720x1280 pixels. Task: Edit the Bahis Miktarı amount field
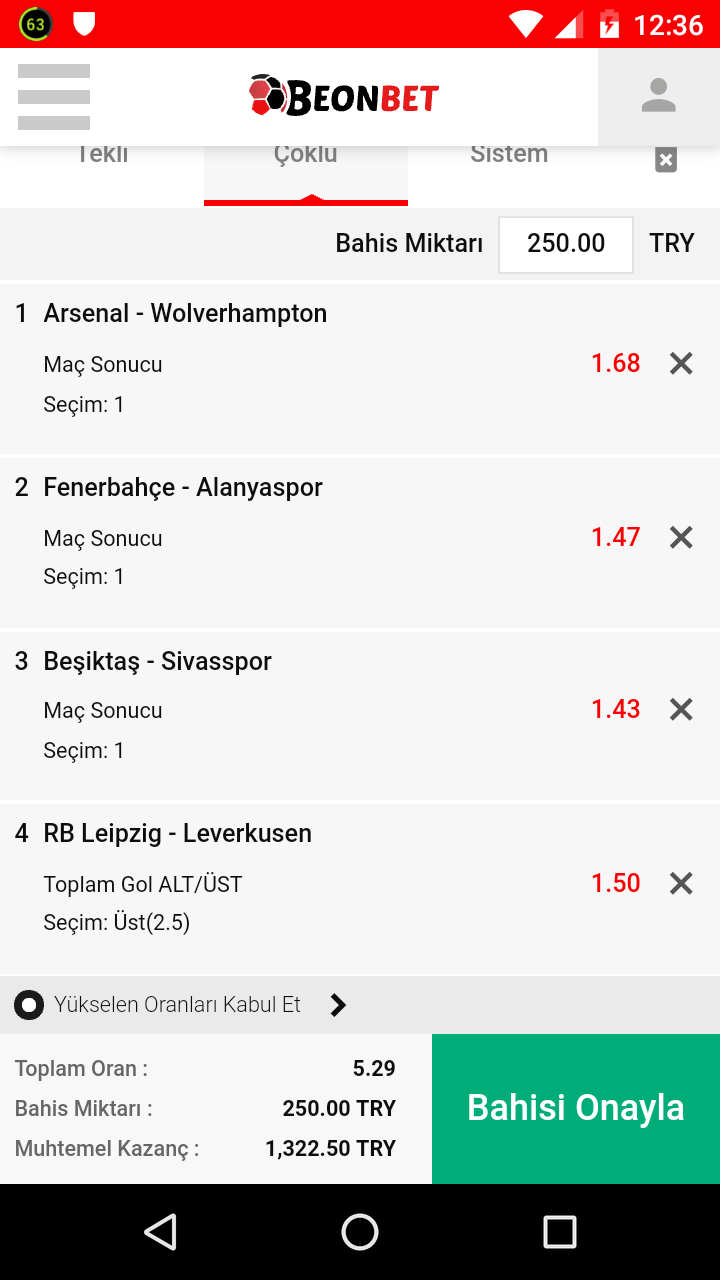tap(566, 244)
